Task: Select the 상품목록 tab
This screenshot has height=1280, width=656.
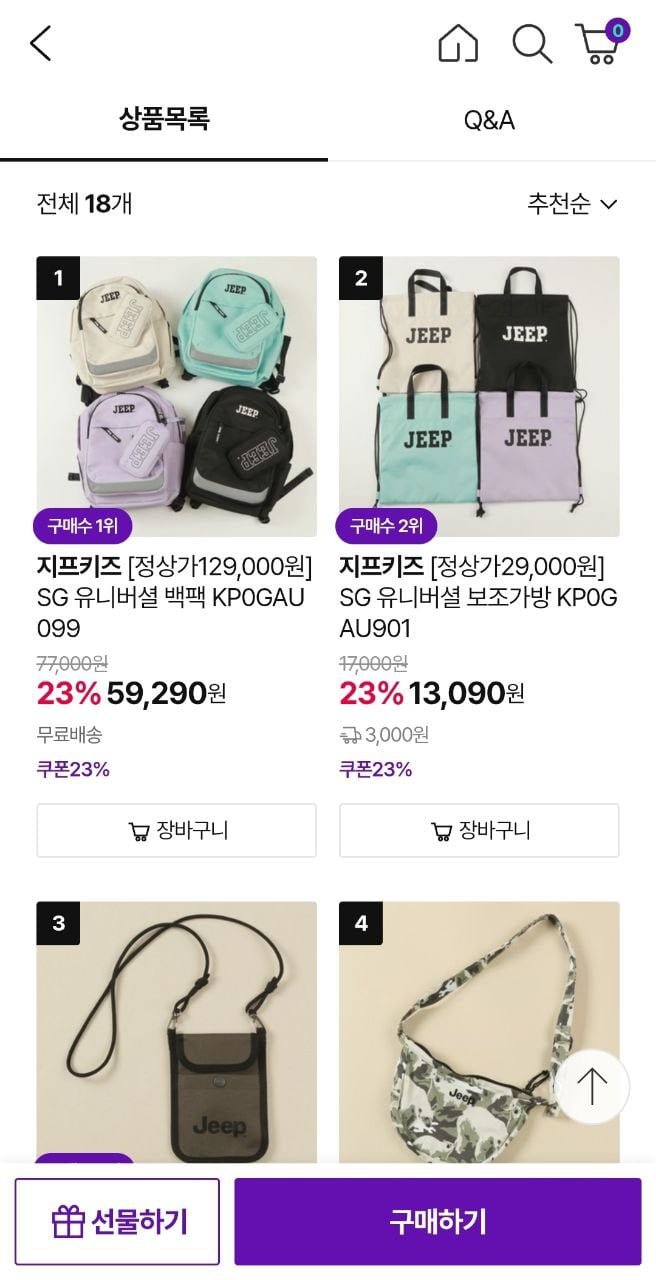Action: click(x=164, y=121)
